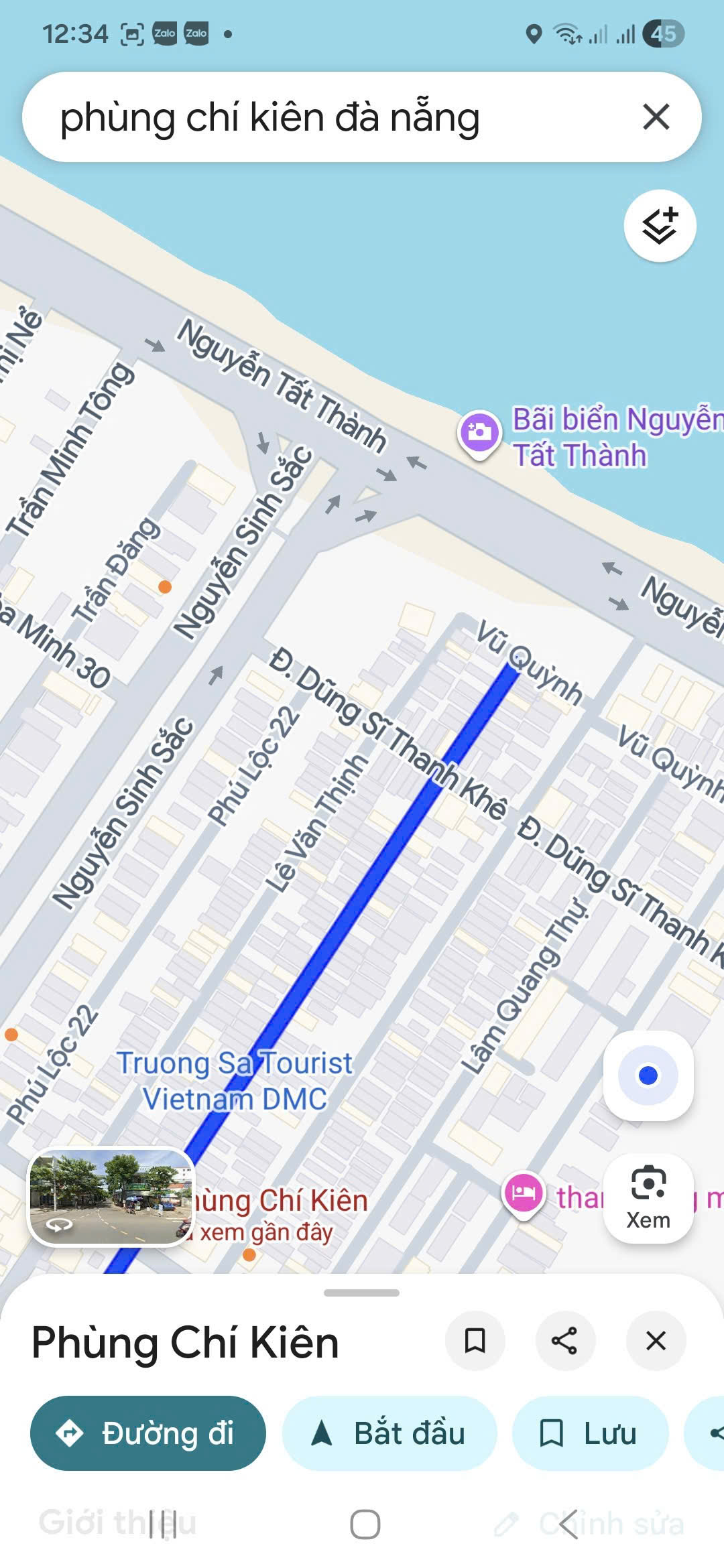This screenshot has width=724, height=1568.
Task: Start navigation with Bắt đầu
Action: click(x=389, y=1433)
